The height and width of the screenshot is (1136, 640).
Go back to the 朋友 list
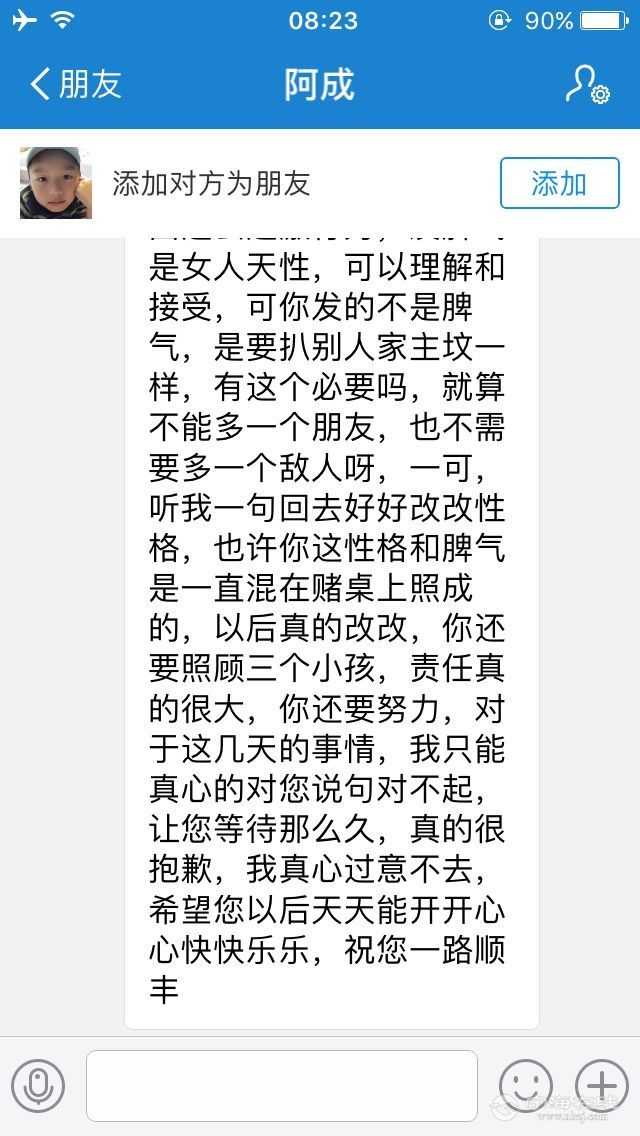(75, 85)
